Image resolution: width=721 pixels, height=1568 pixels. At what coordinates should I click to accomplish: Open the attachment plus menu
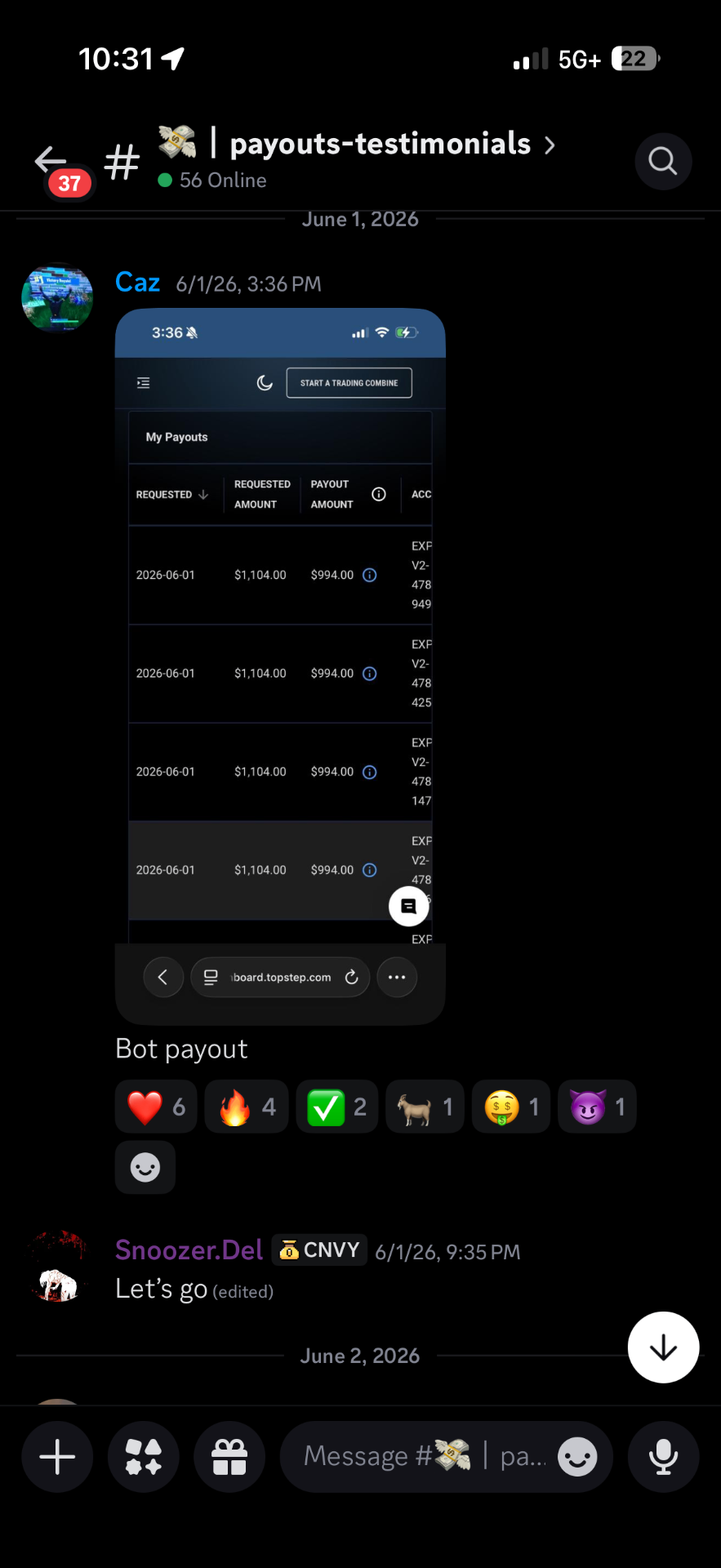click(57, 1457)
